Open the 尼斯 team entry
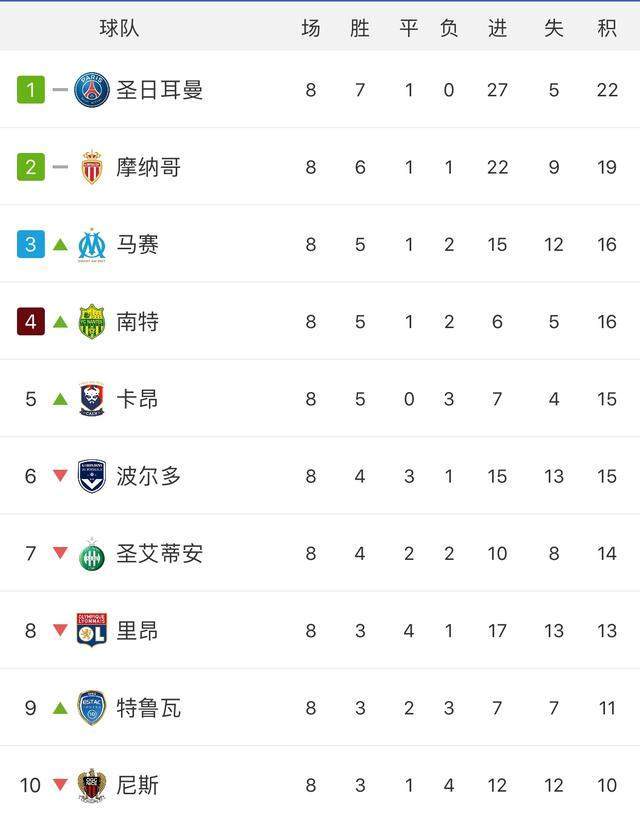 [138, 785]
